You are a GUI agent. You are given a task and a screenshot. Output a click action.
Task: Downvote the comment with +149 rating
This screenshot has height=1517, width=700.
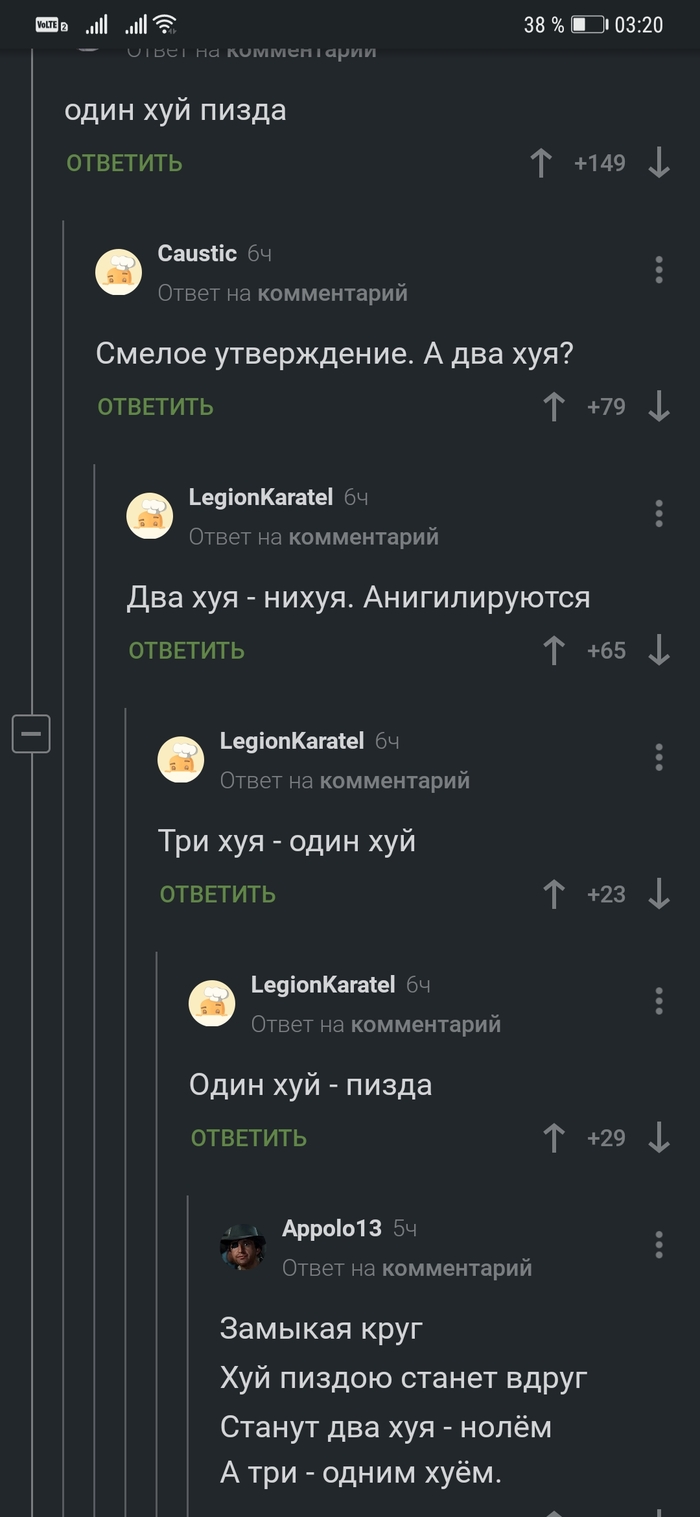pyautogui.click(x=659, y=163)
